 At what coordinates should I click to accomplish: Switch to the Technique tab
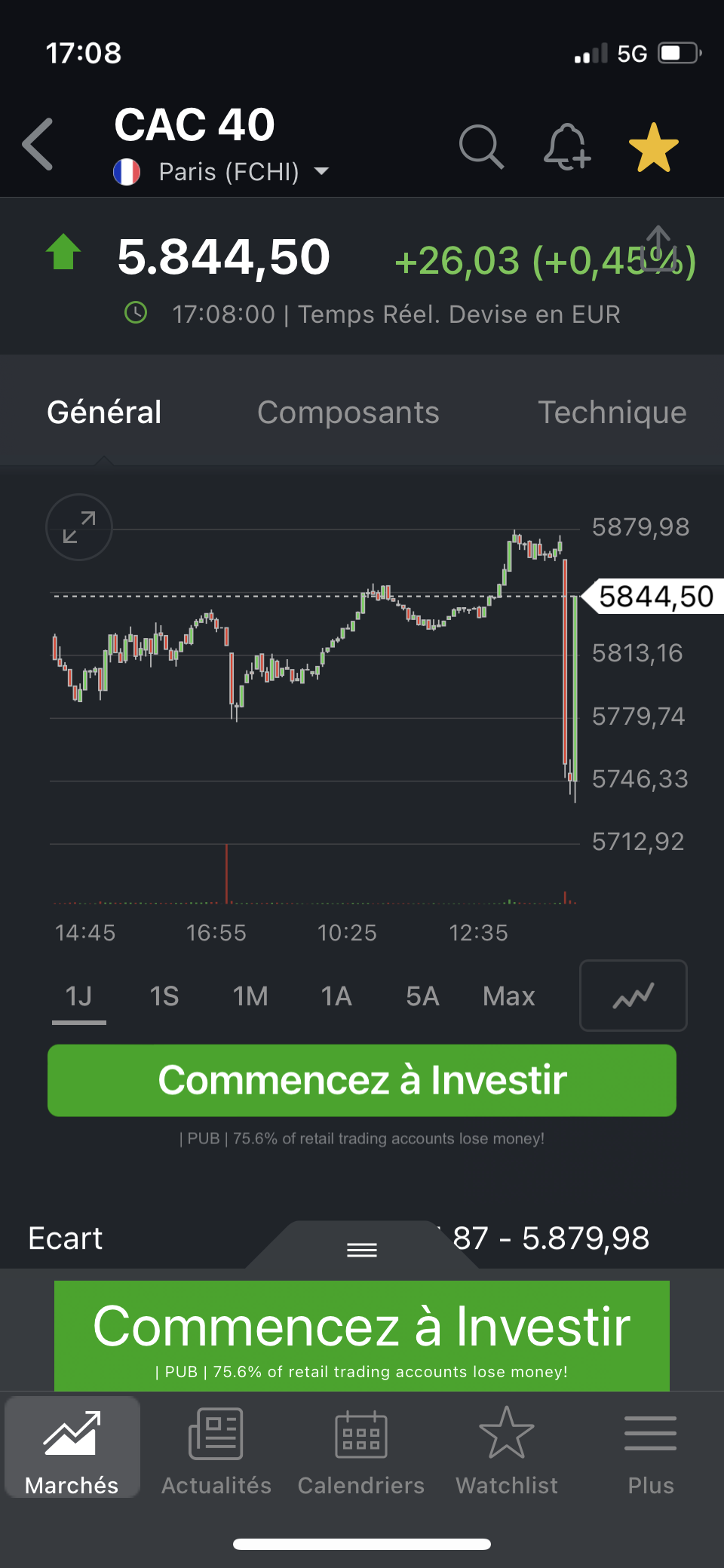click(611, 413)
